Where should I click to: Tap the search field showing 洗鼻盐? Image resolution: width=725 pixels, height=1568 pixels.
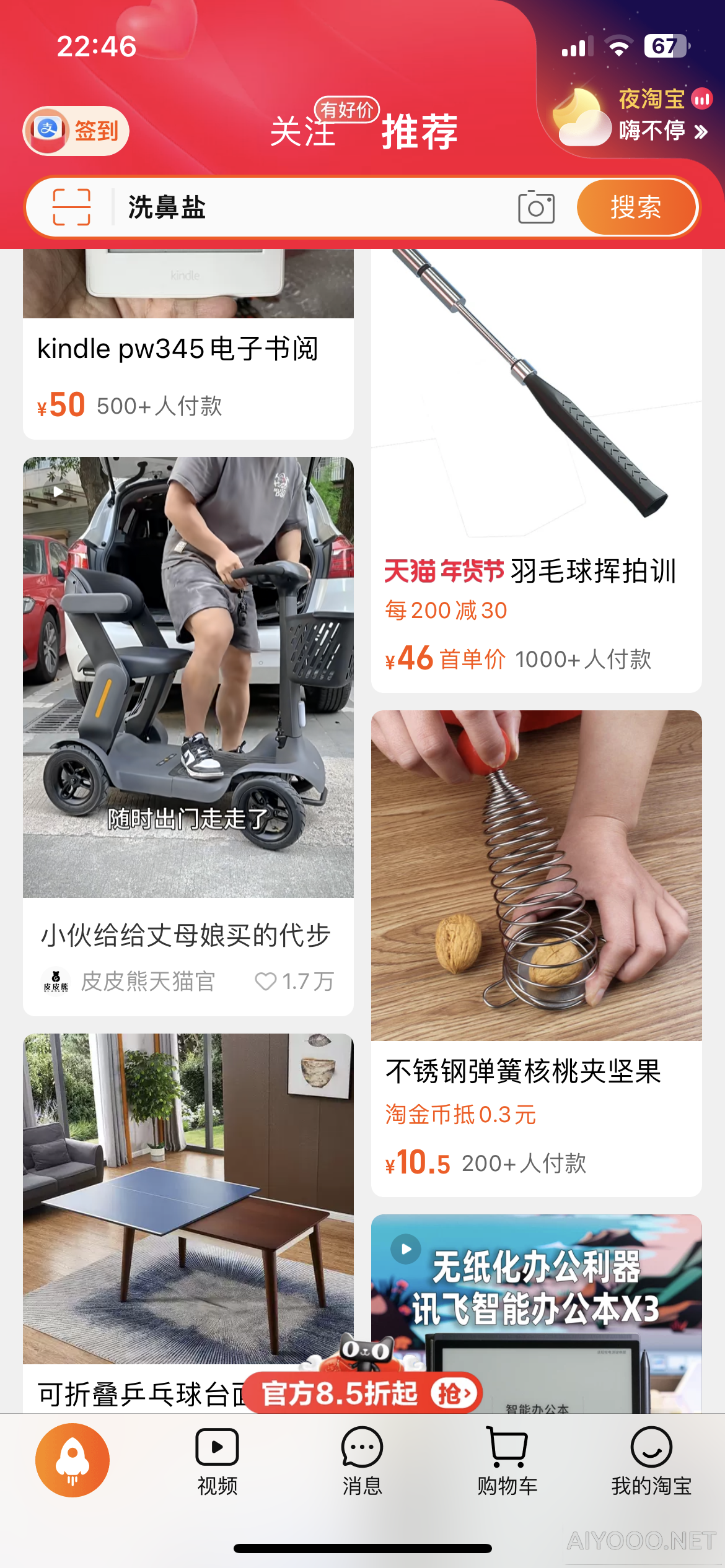pyautogui.click(x=310, y=207)
